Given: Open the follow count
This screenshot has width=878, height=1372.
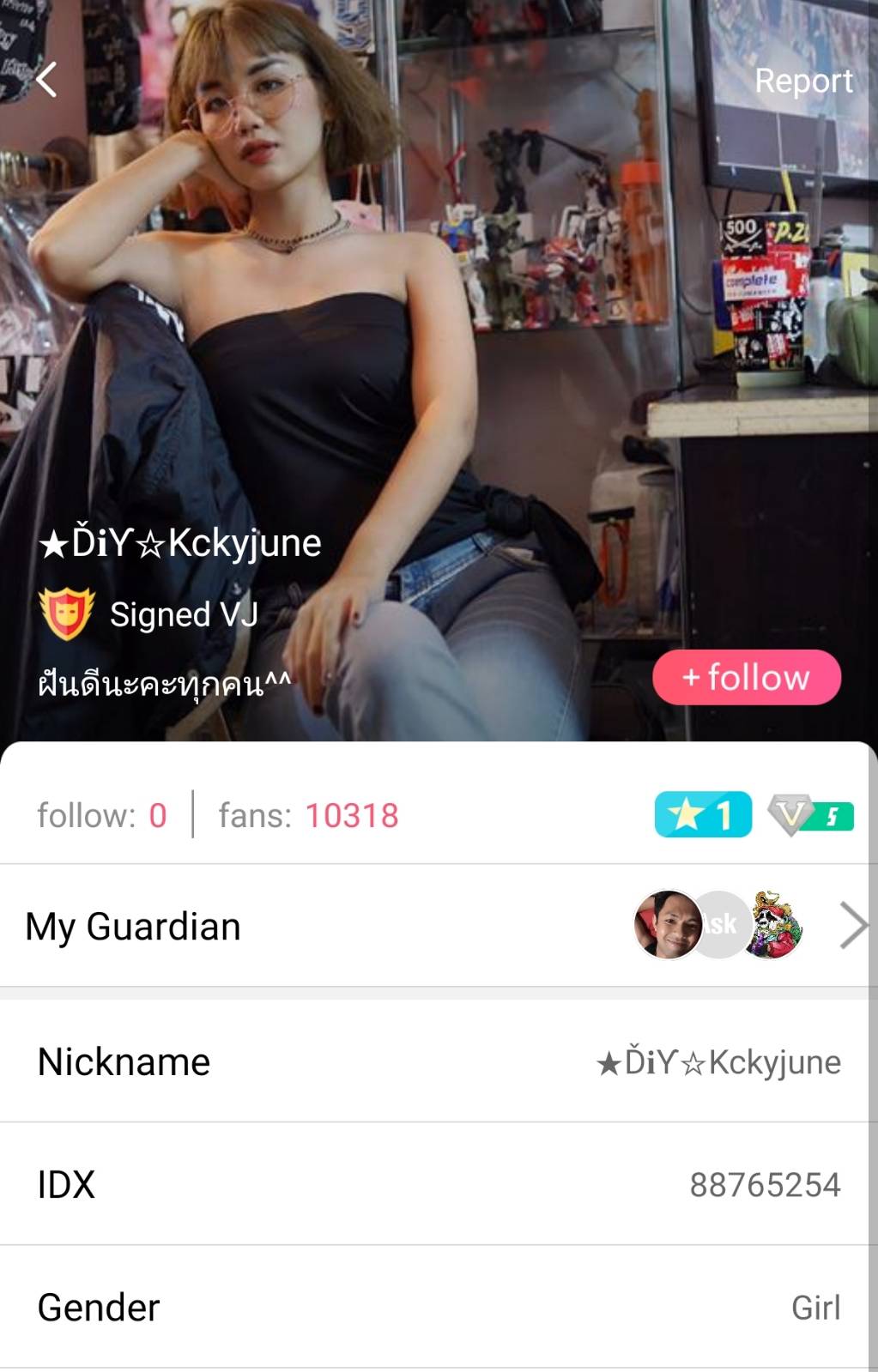Looking at the screenshot, I should coord(101,815).
